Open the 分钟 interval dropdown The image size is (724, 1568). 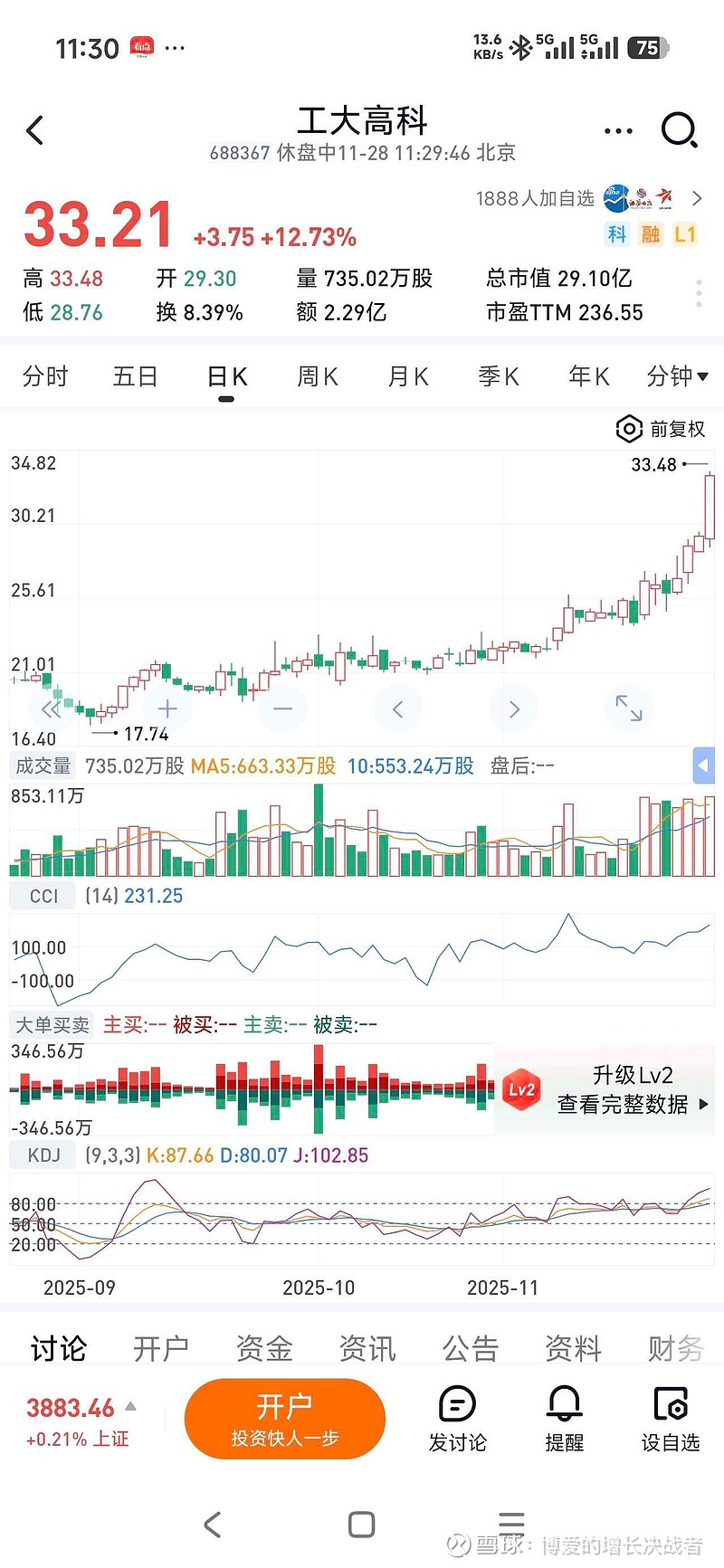[x=677, y=375]
